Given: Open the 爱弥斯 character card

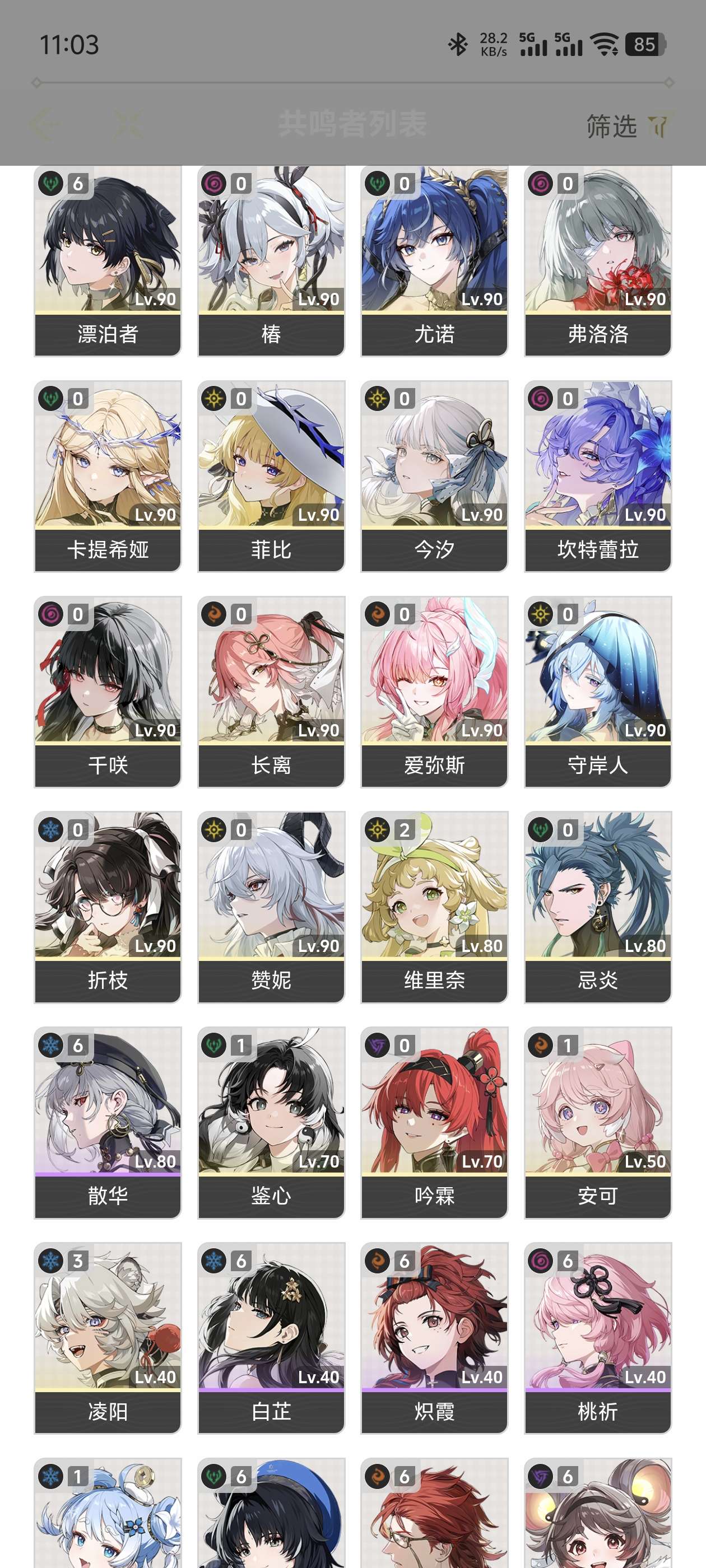Looking at the screenshot, I should [x=434, y=692].
